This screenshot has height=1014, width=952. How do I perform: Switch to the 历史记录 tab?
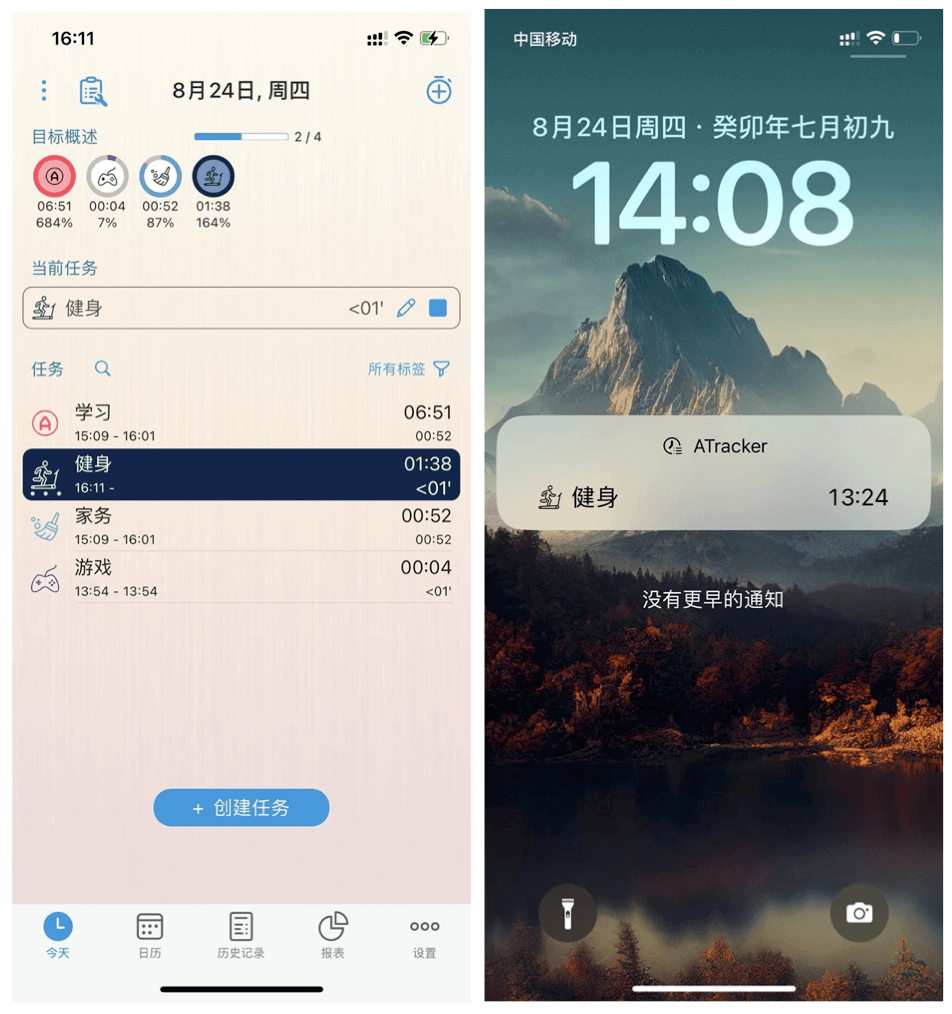pyautogui.click(x=241, y=935)
